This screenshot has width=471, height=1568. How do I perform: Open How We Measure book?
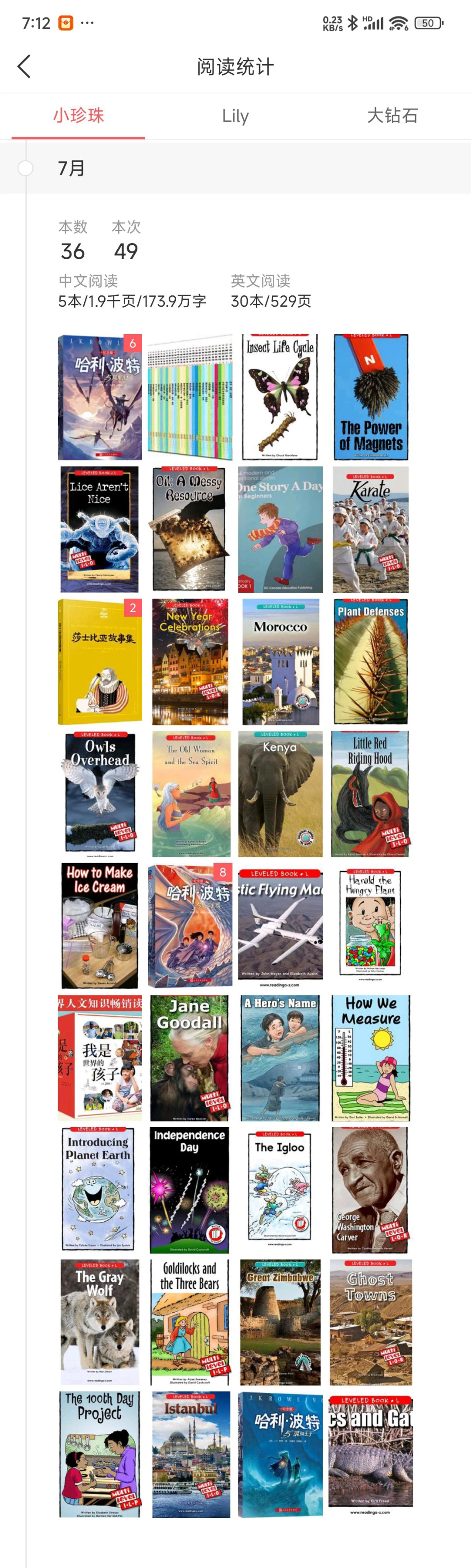(x=370, y=1058)
